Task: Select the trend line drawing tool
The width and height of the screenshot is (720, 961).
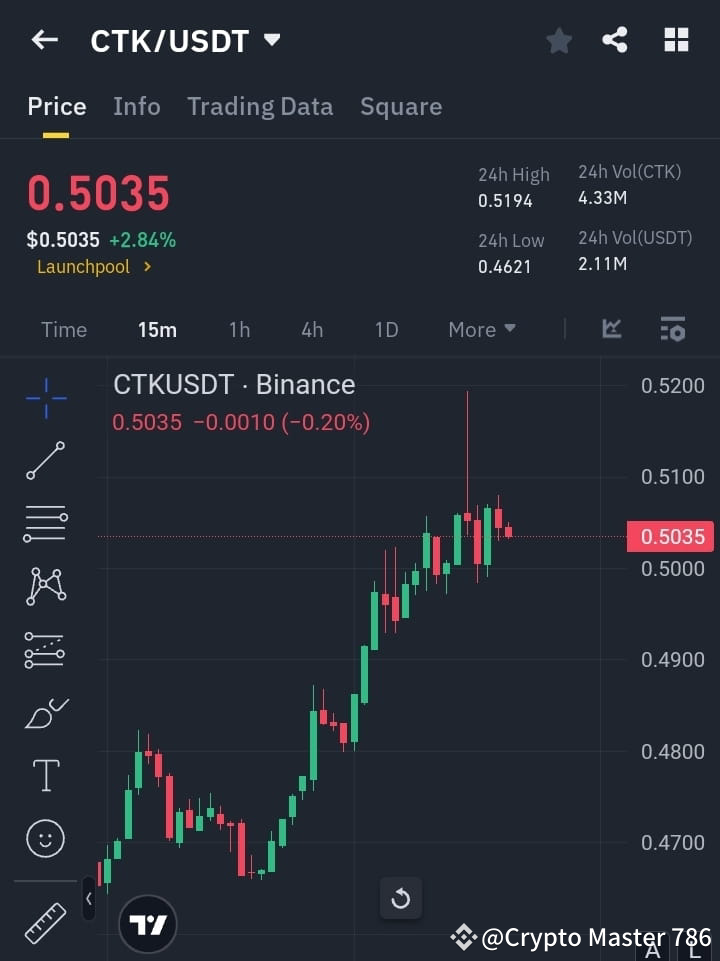Action: tap(44, 461)
